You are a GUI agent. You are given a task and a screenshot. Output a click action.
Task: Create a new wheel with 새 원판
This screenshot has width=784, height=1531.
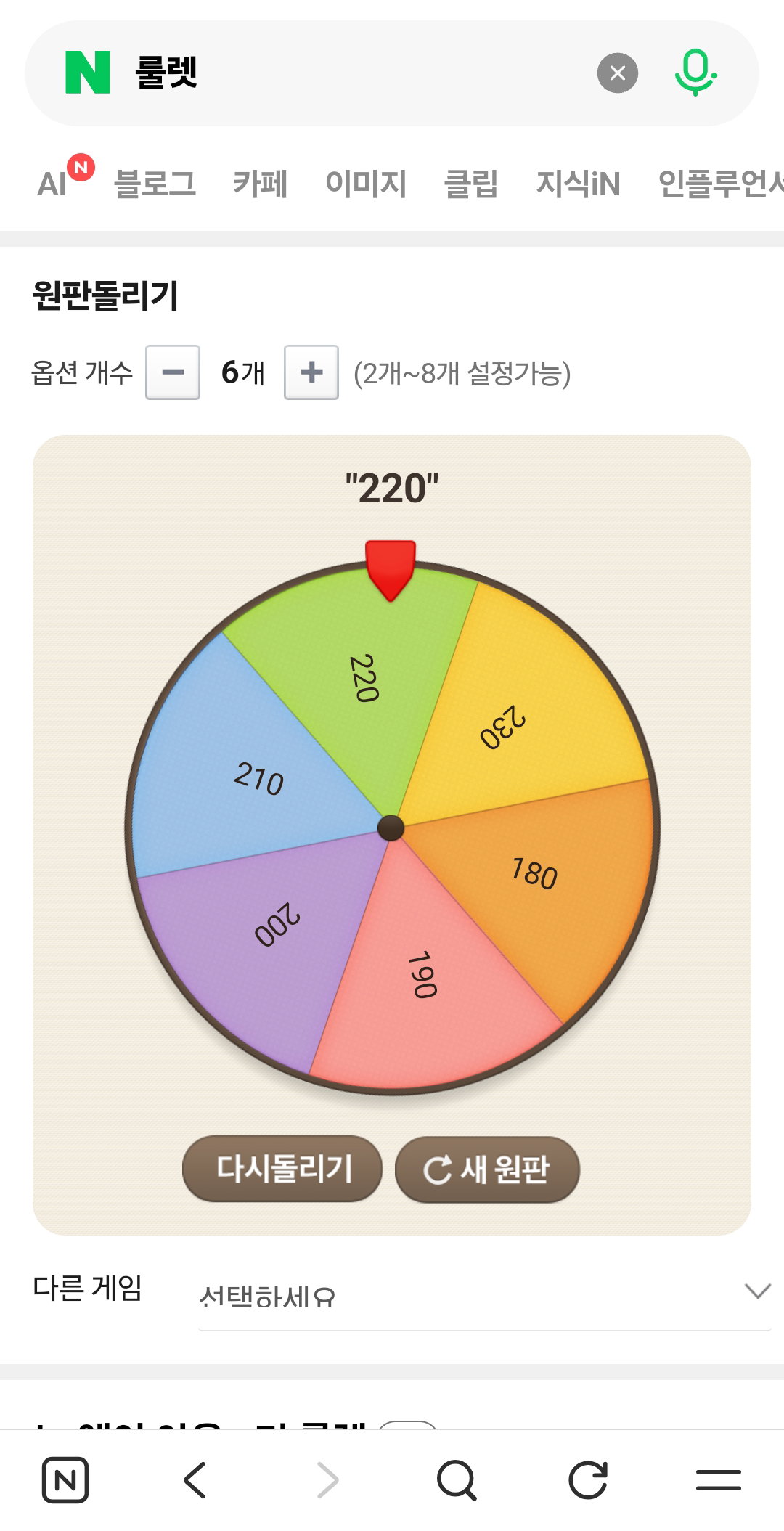[x=487, y=1169]
